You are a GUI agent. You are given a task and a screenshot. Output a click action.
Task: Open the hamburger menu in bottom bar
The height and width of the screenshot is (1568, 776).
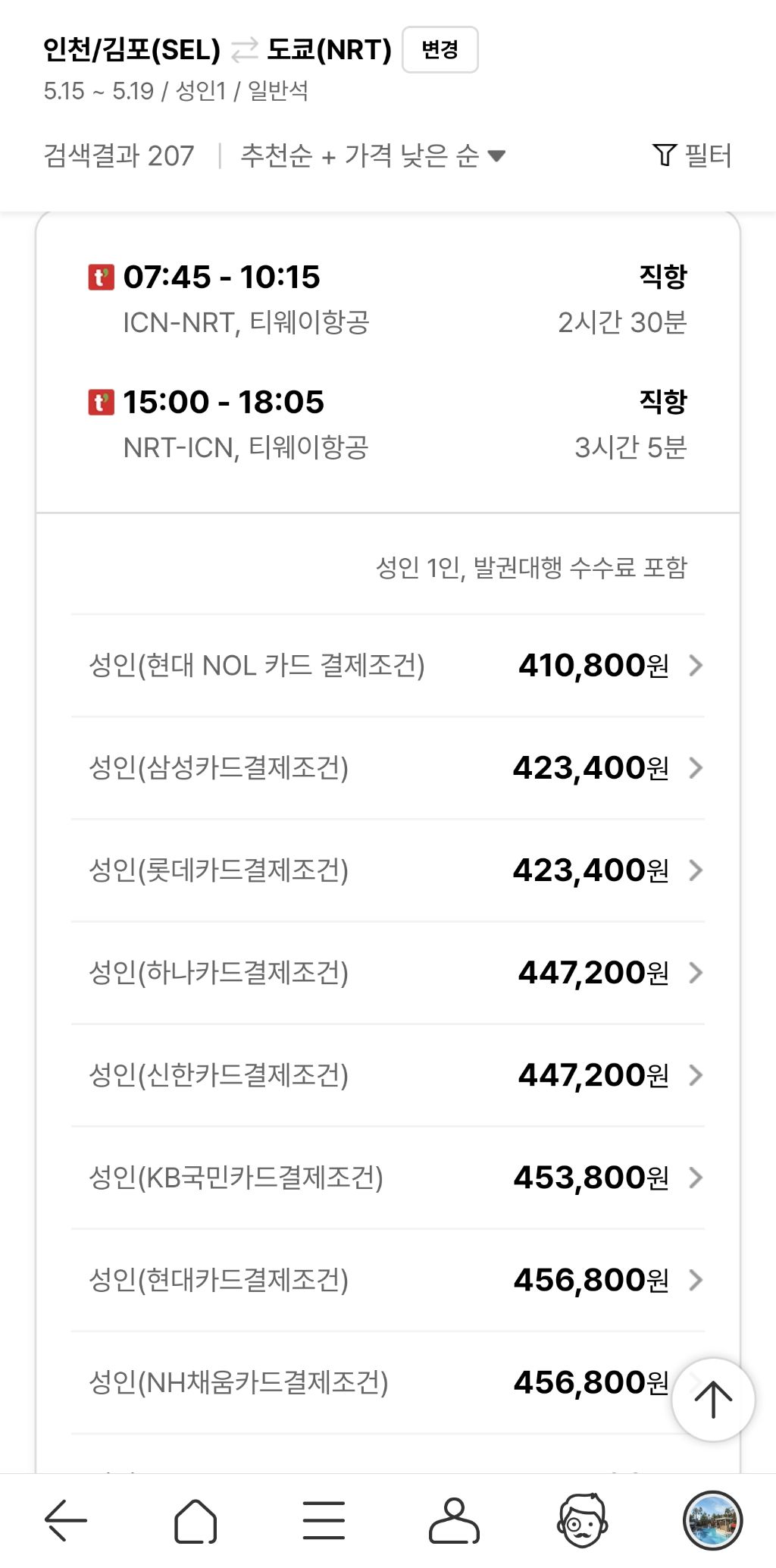click(324, 1520)
